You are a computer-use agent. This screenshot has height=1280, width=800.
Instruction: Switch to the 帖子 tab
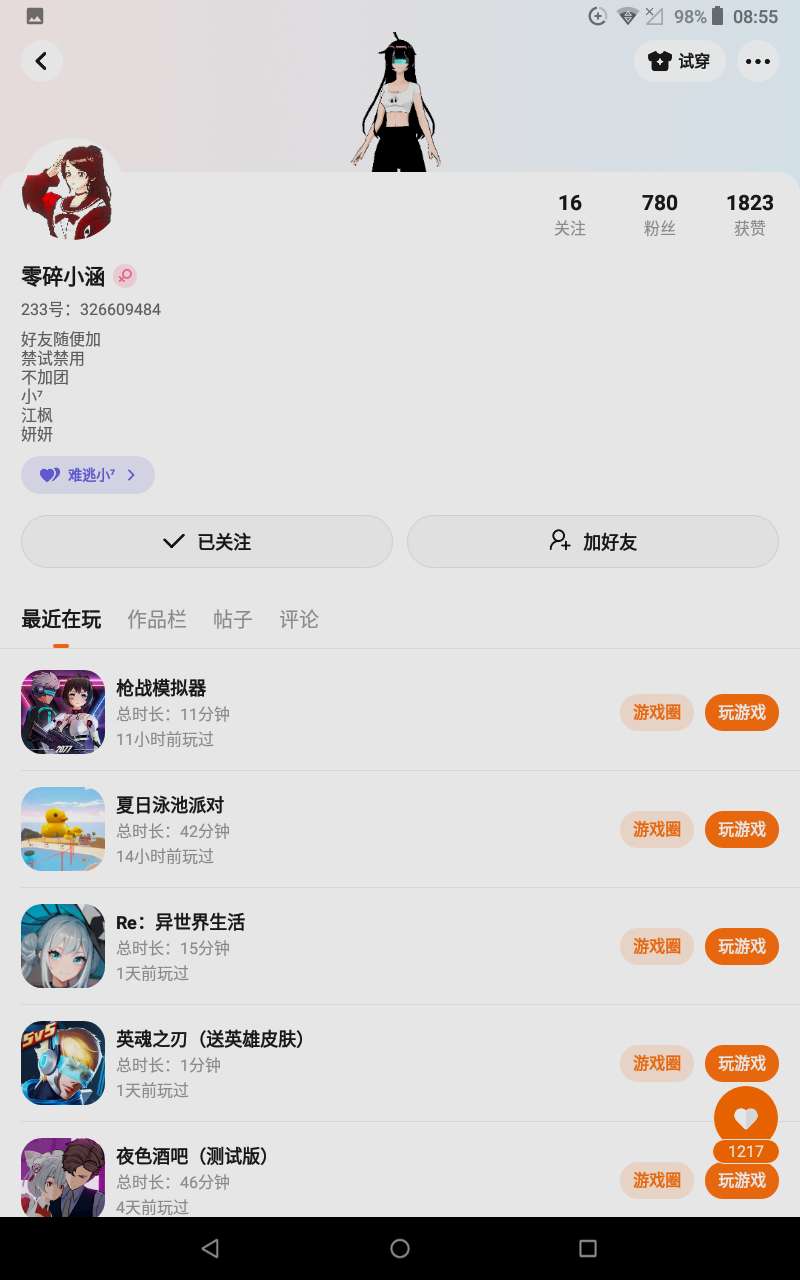pyautogui.click(x=232, y=619)
